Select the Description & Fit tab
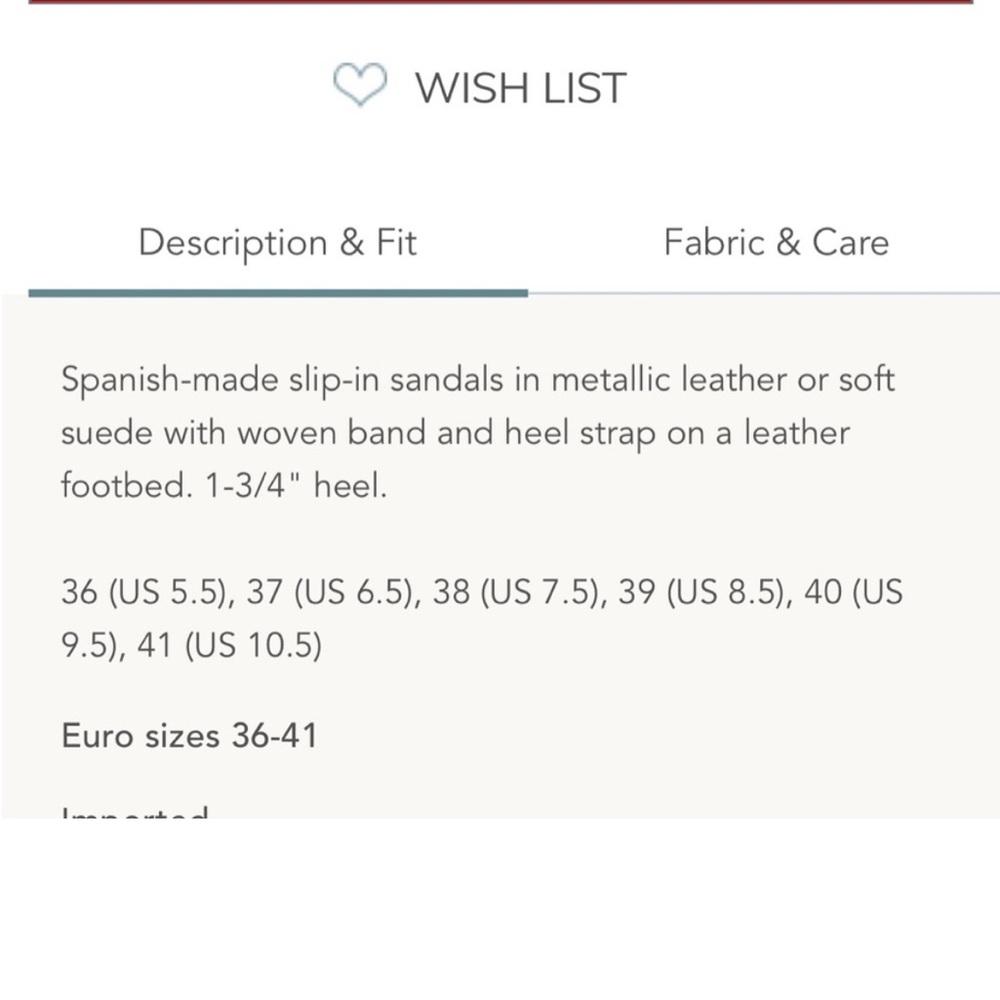Viewport: 1000px width, 1000px height. pyautogui.click(x=277, y=243)
